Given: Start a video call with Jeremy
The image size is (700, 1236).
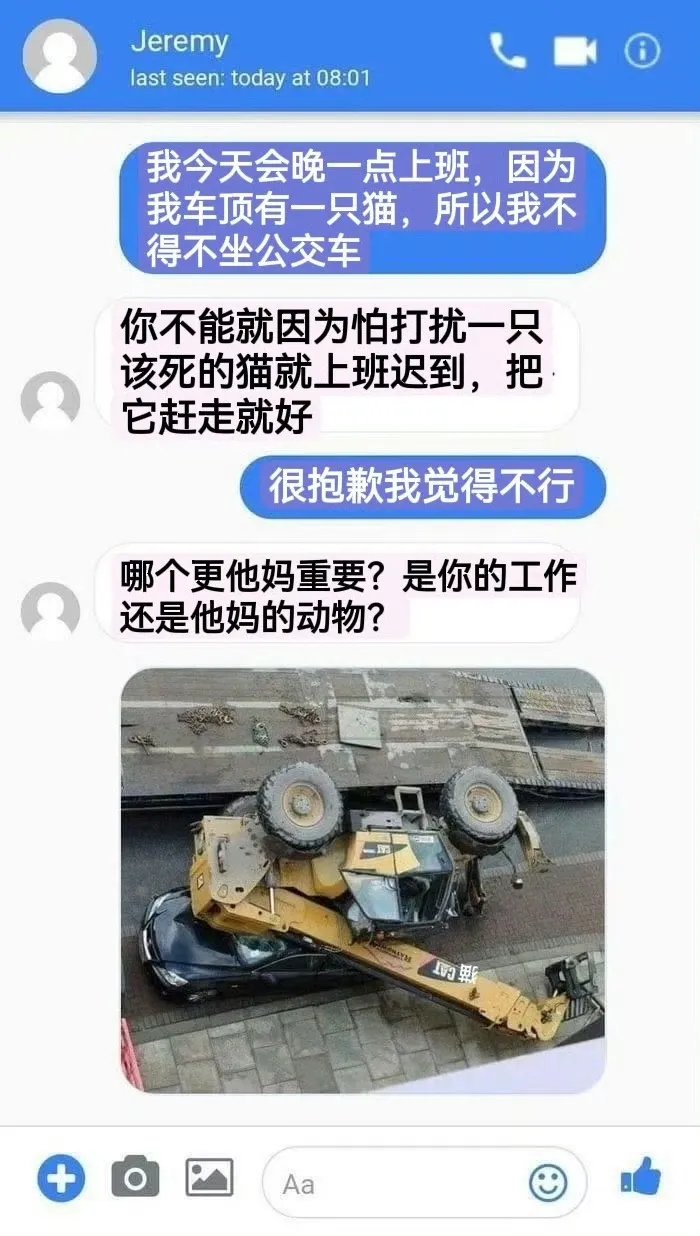Looking at the screenshot, I should (575, 51).
